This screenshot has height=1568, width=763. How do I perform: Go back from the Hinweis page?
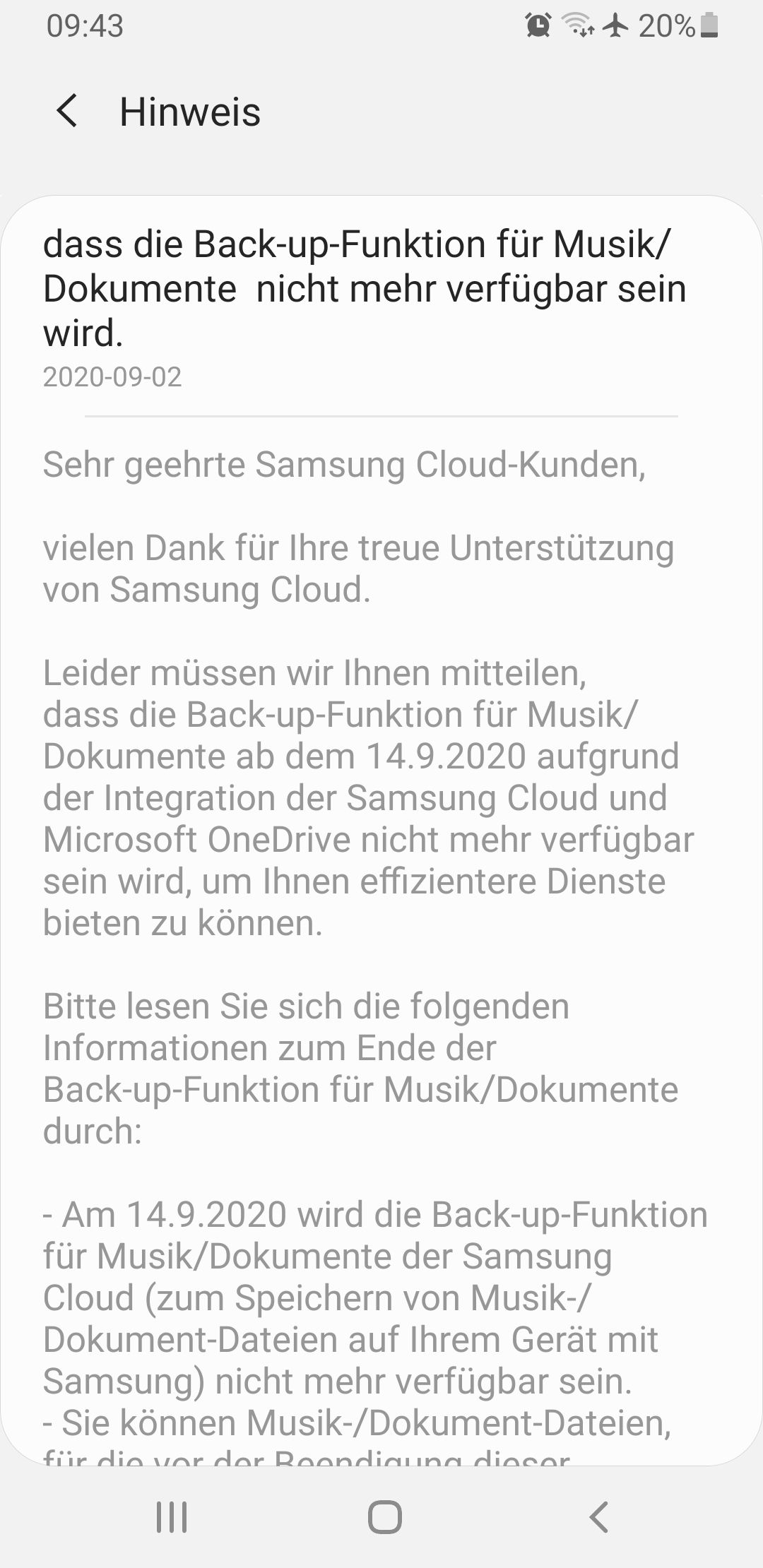[x=67, y=112]
